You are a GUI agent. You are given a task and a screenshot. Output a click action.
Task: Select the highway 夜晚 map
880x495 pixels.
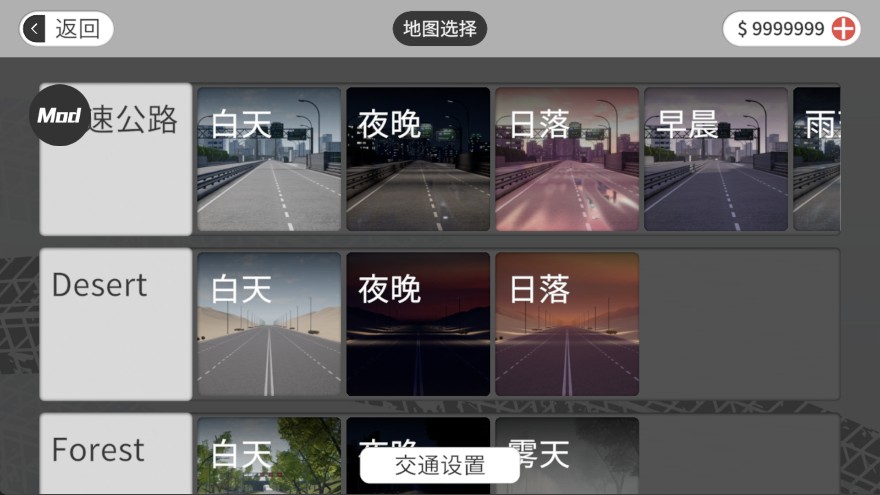point(418,159)
